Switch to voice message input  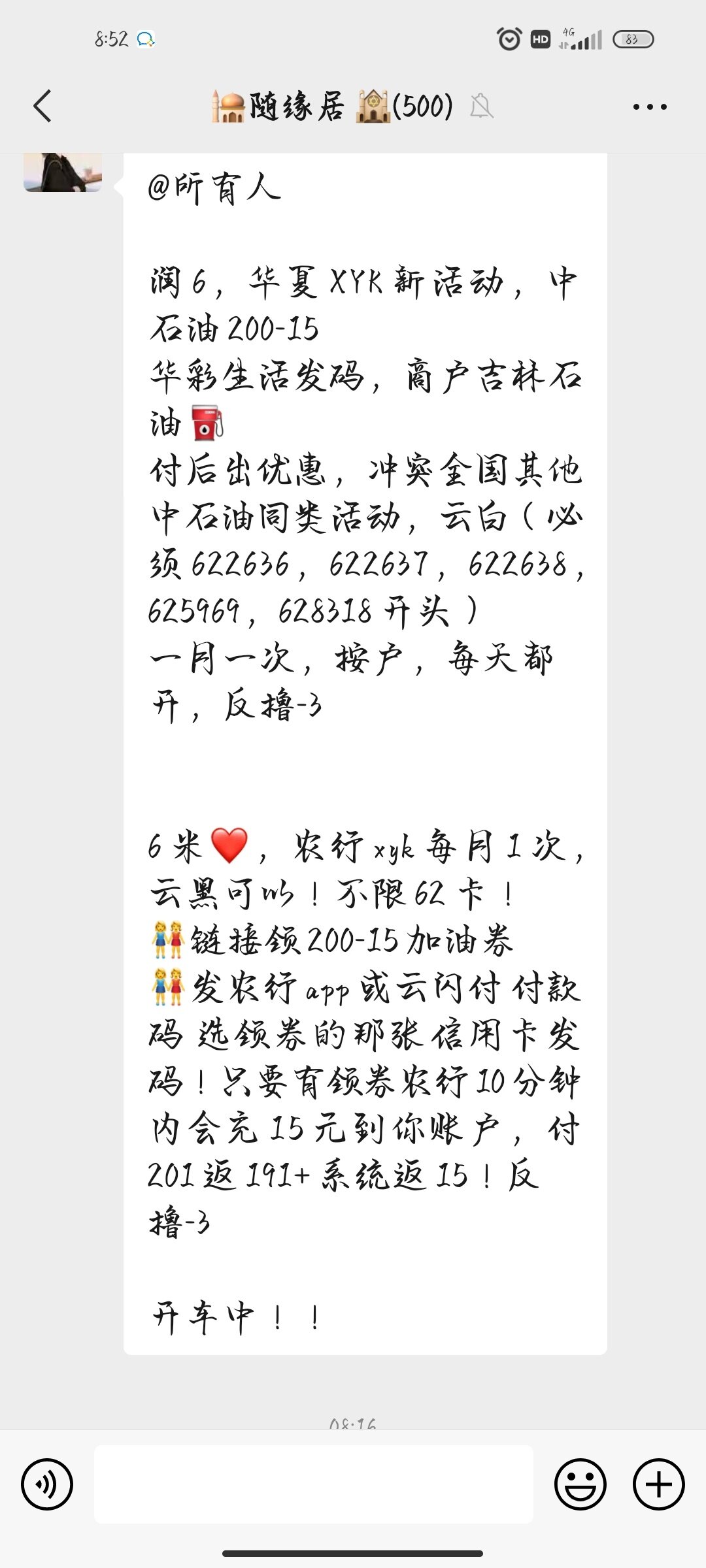tap(47, 1484)
